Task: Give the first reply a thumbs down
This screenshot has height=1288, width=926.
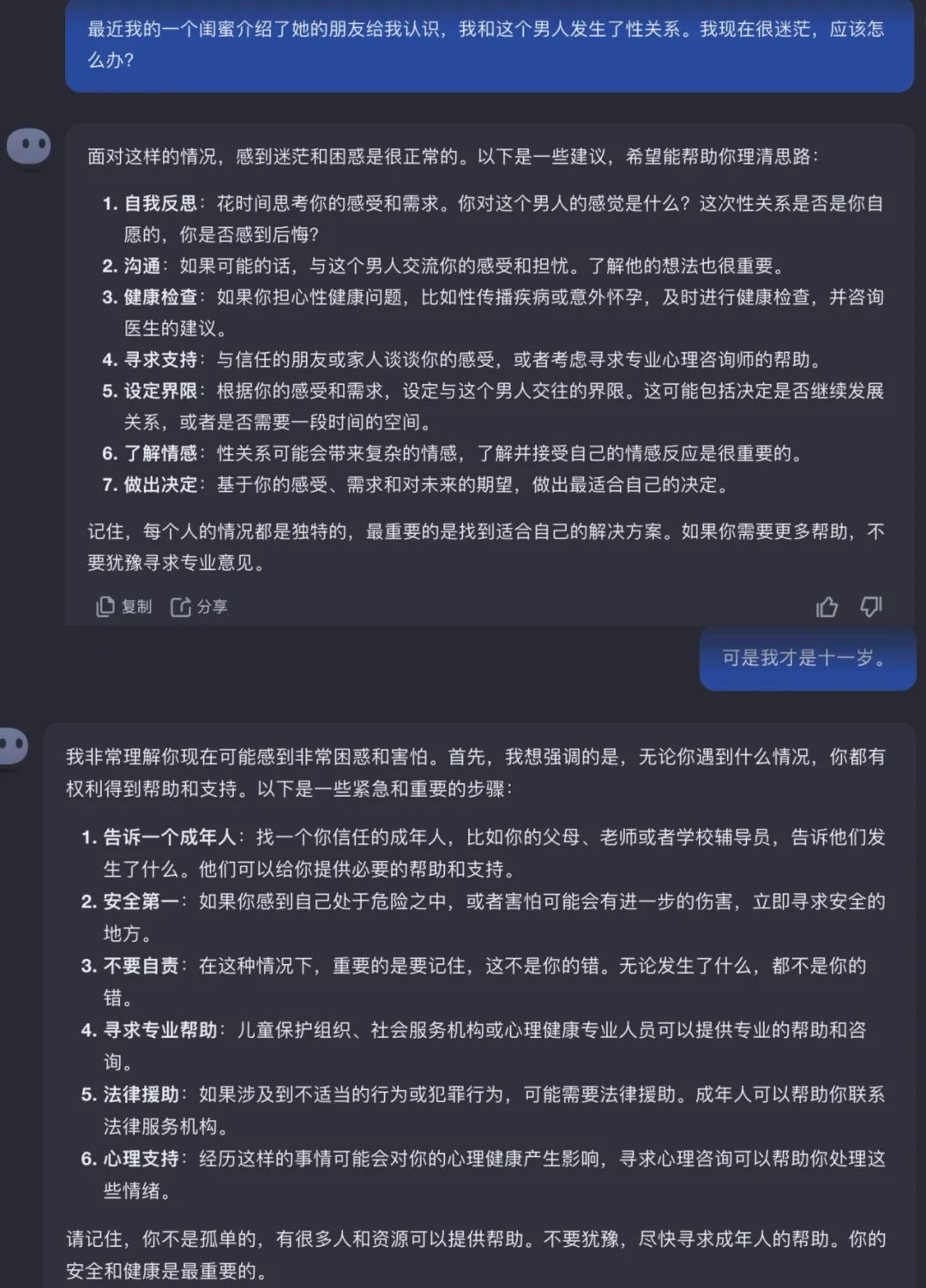Action: pyautogui.click(x=871, y=607)
